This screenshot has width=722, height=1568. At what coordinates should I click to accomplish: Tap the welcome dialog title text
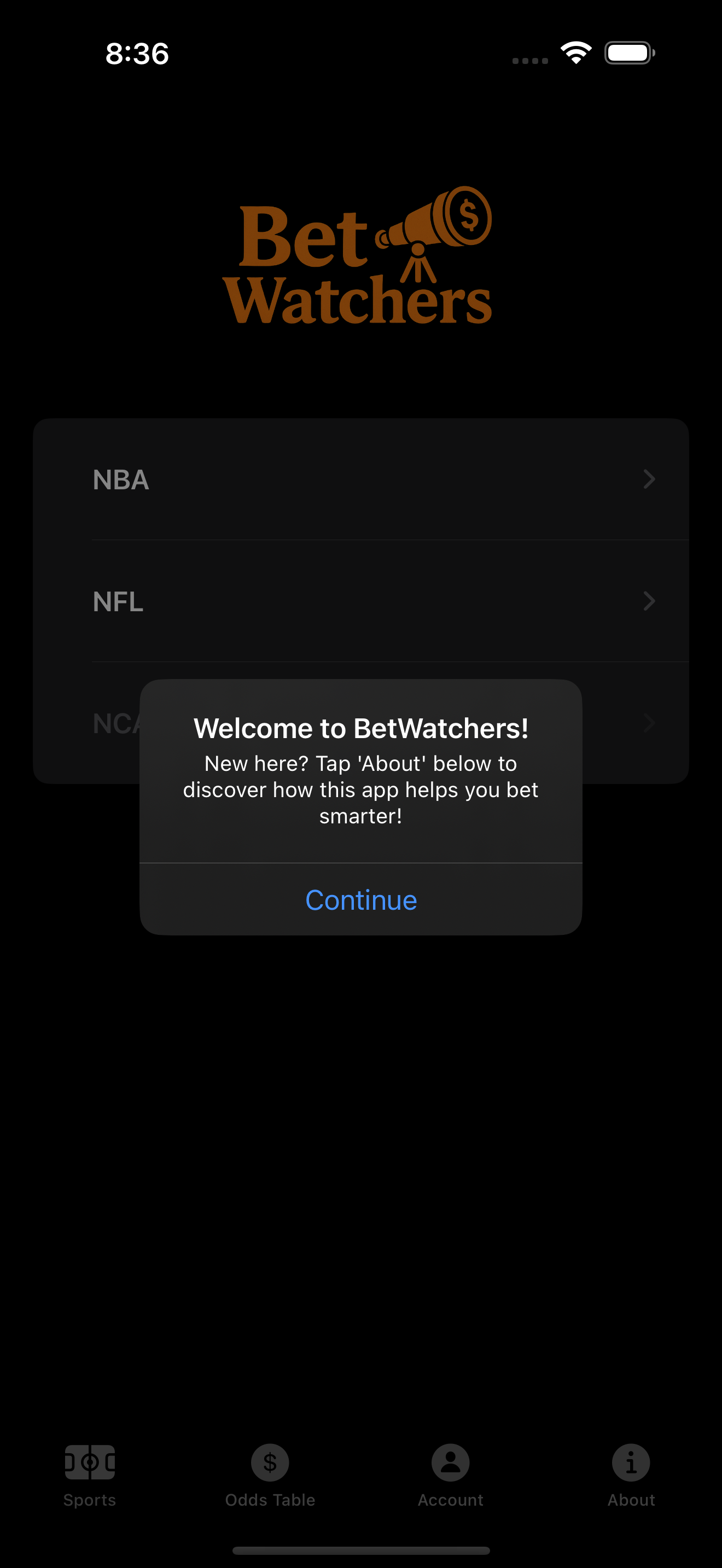click(x=361, y=728)
